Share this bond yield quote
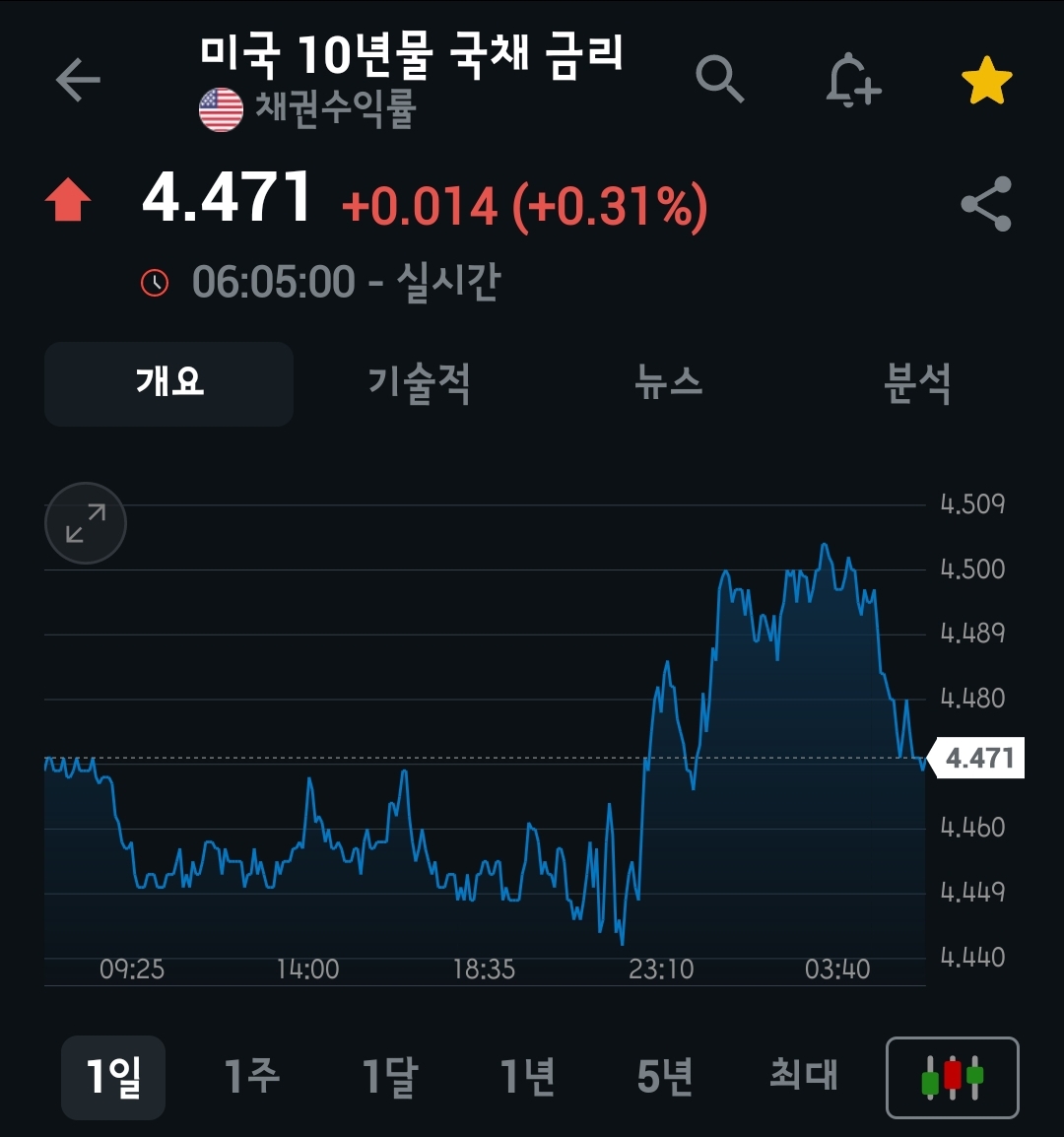 click(985, 204)
